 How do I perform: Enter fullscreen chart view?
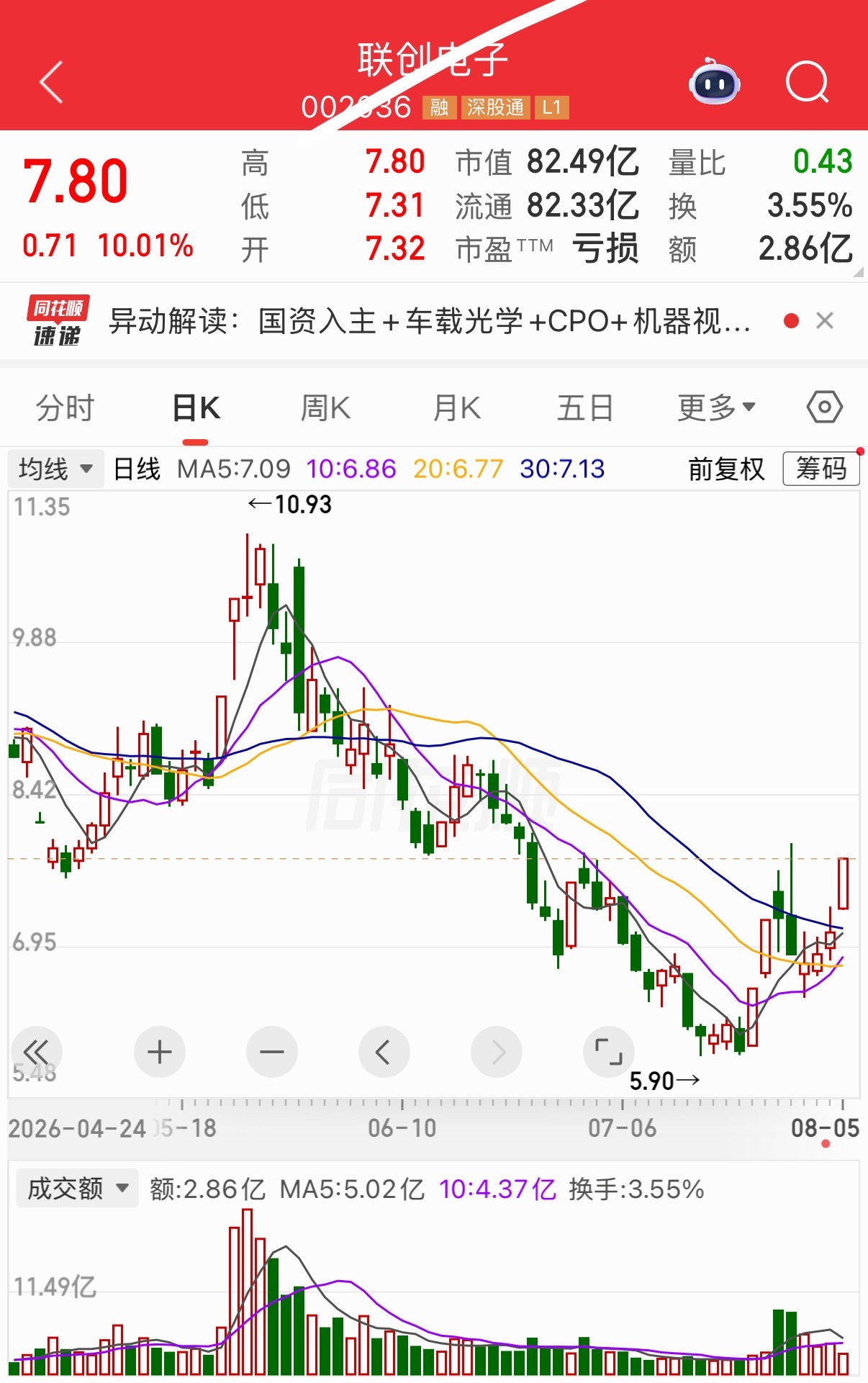[x=609, y=1052]
